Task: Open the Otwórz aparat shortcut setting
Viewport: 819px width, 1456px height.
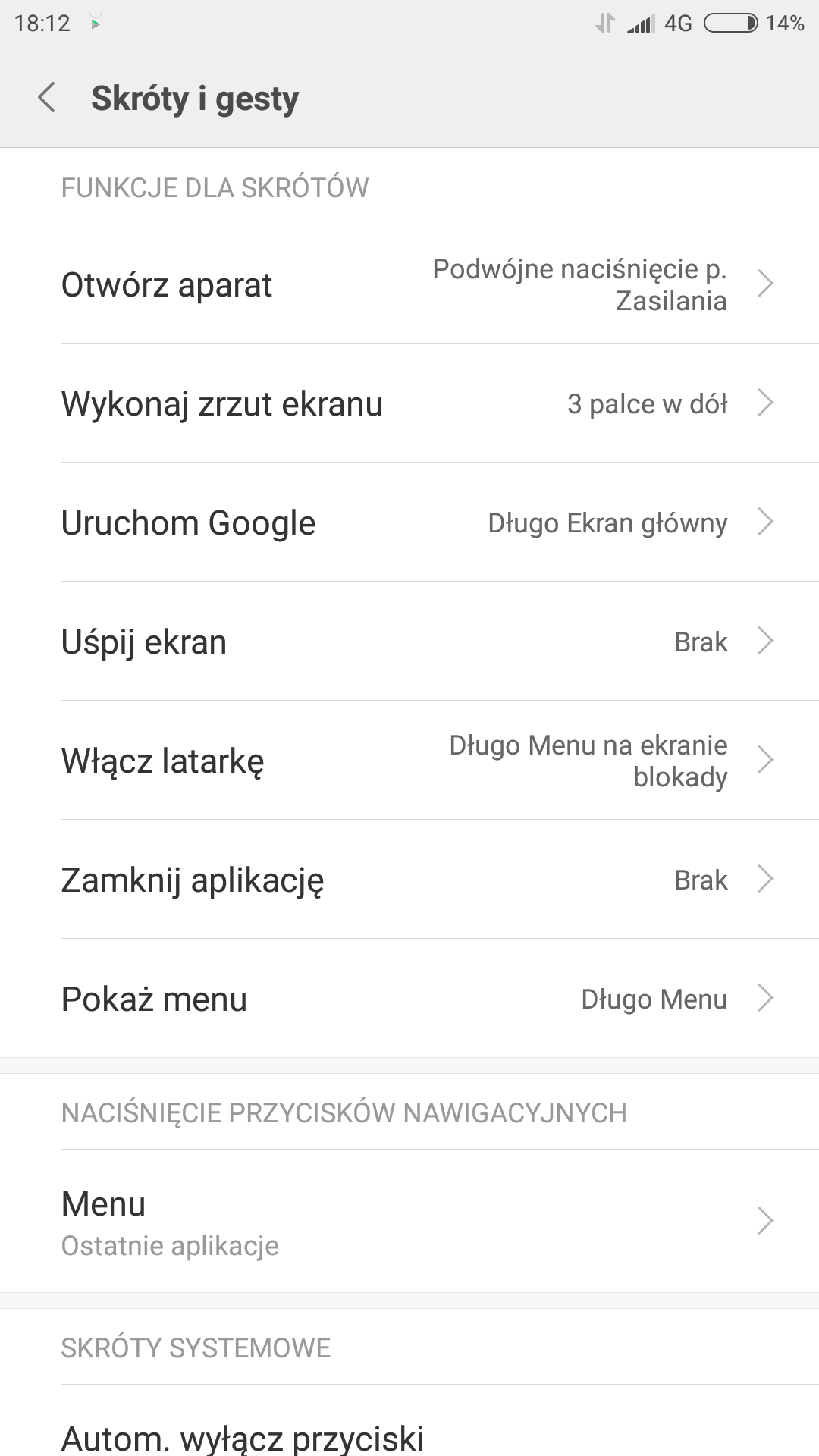Action: (x=409, y=284)
